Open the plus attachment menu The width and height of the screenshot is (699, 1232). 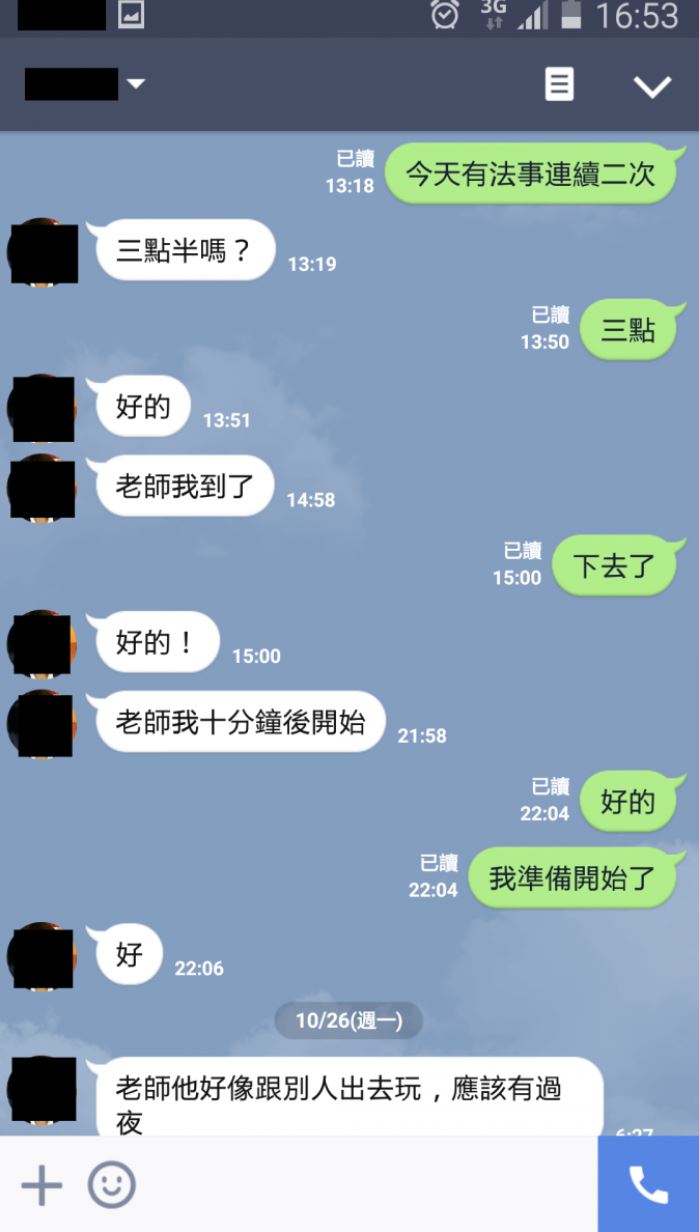(41, 1186)
